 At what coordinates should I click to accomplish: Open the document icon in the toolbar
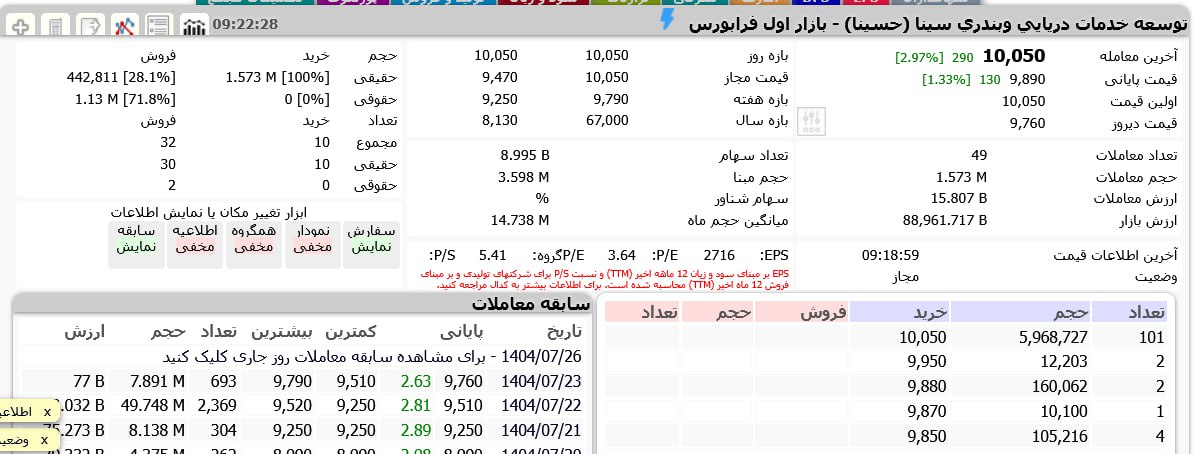[56, 25]
